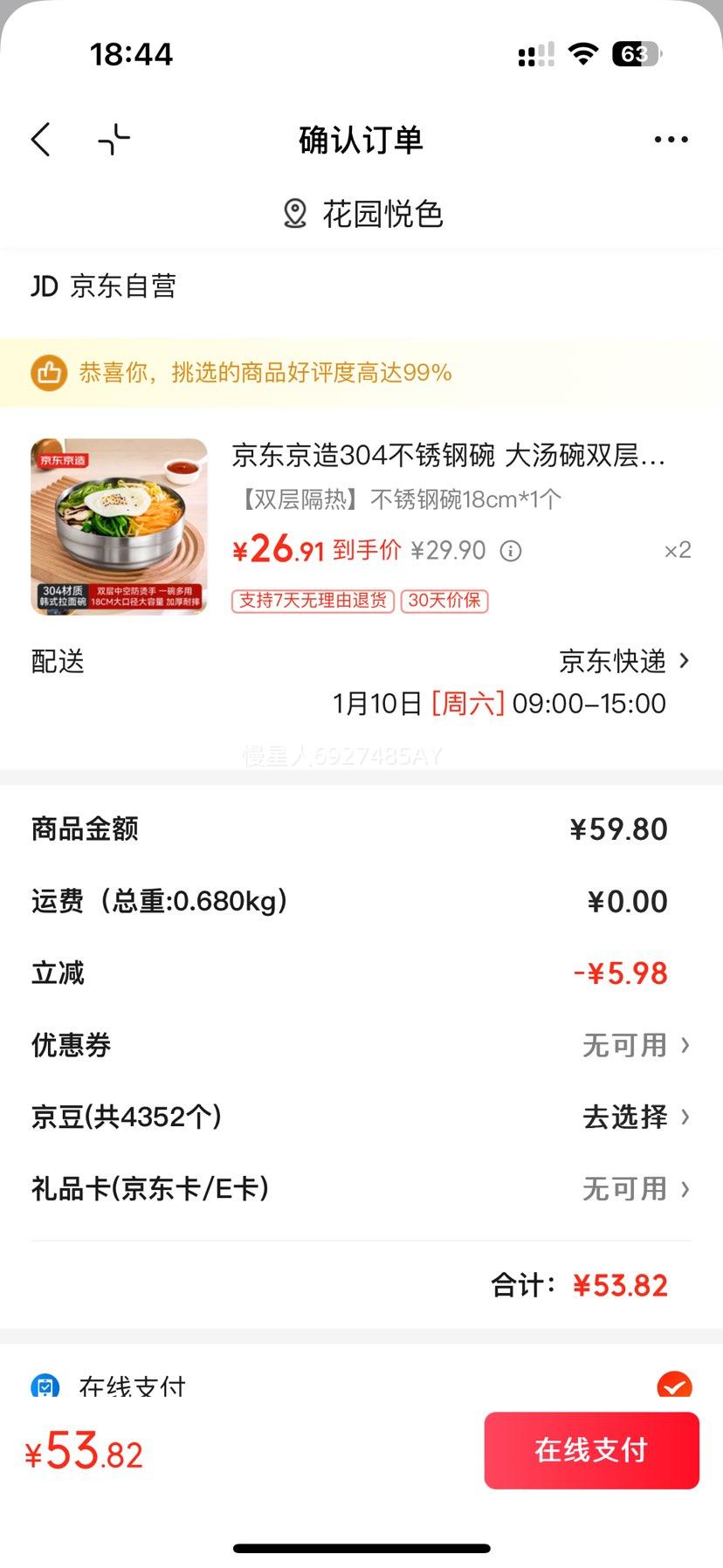Expand 京东快递 delivery options
This screenshot has width=723, height=1568.
[x=620, y=661]
